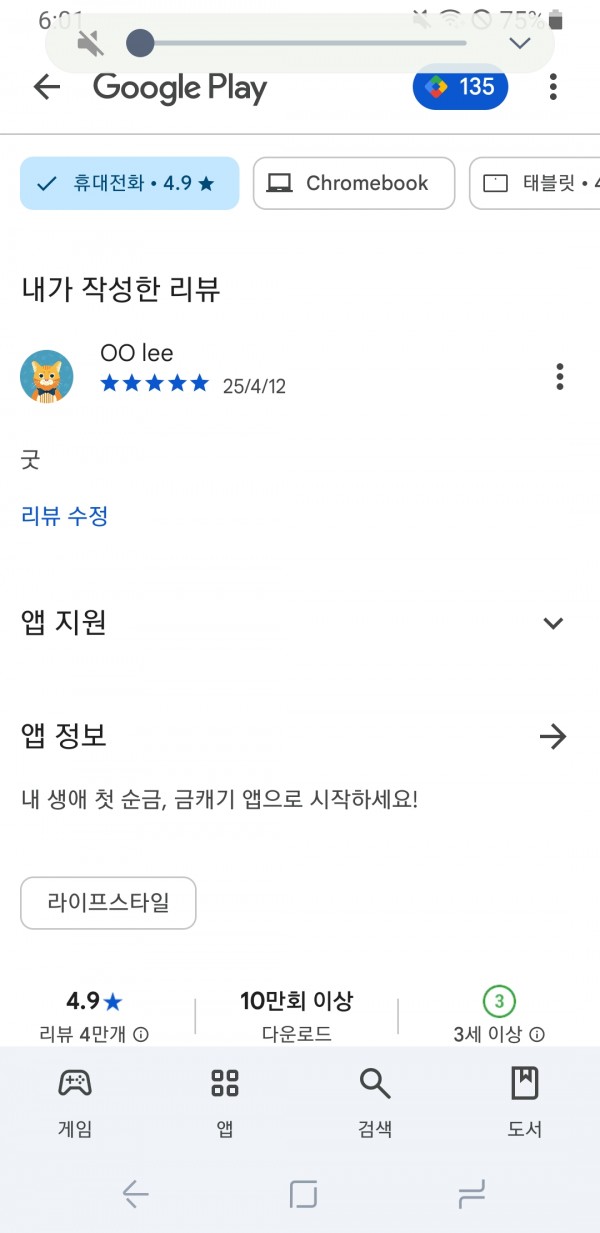
Task: Tap the 라이프스타일 category chip
Action: pyautogui.click(x=108, y=903)
